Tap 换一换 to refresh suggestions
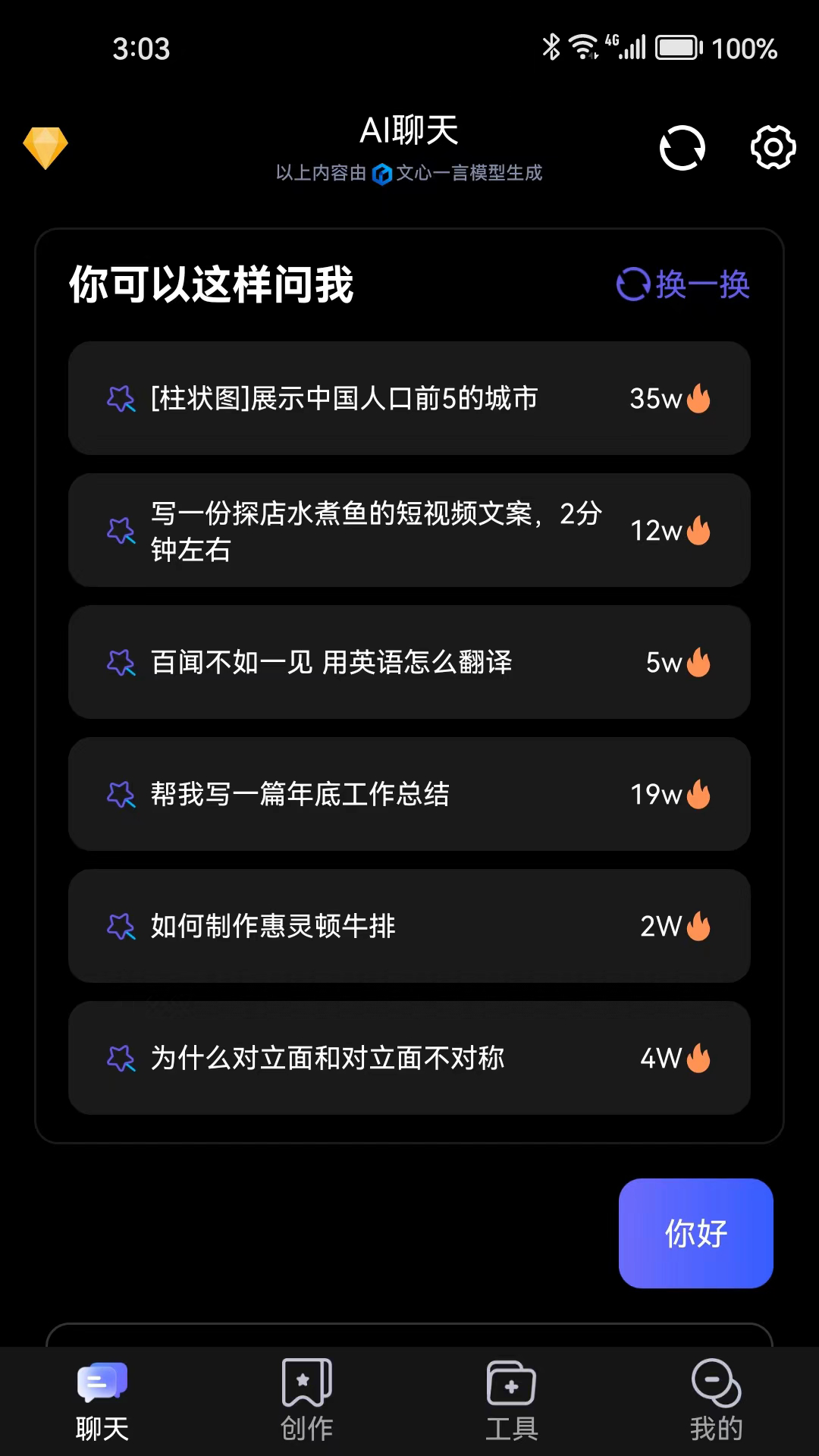819x1456 pixels. (682, 284)
